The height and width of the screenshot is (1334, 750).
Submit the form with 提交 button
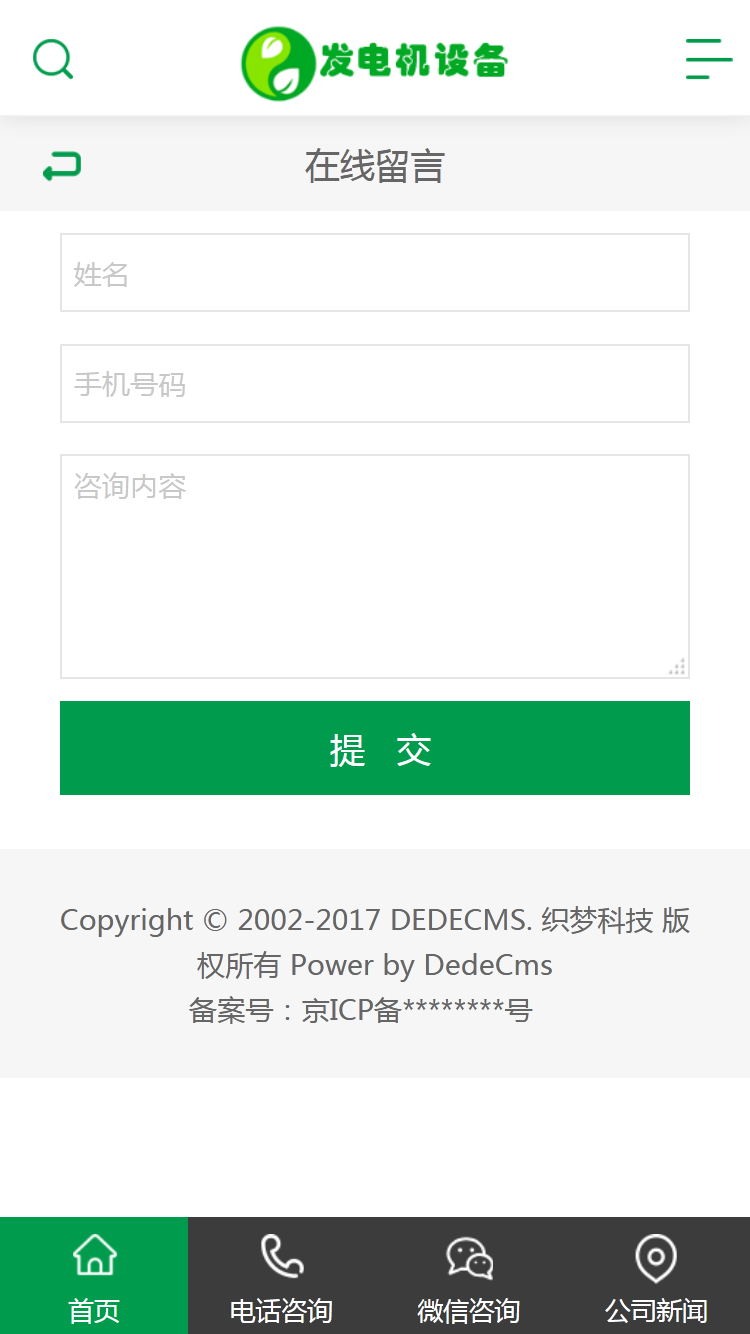[375, 748]
